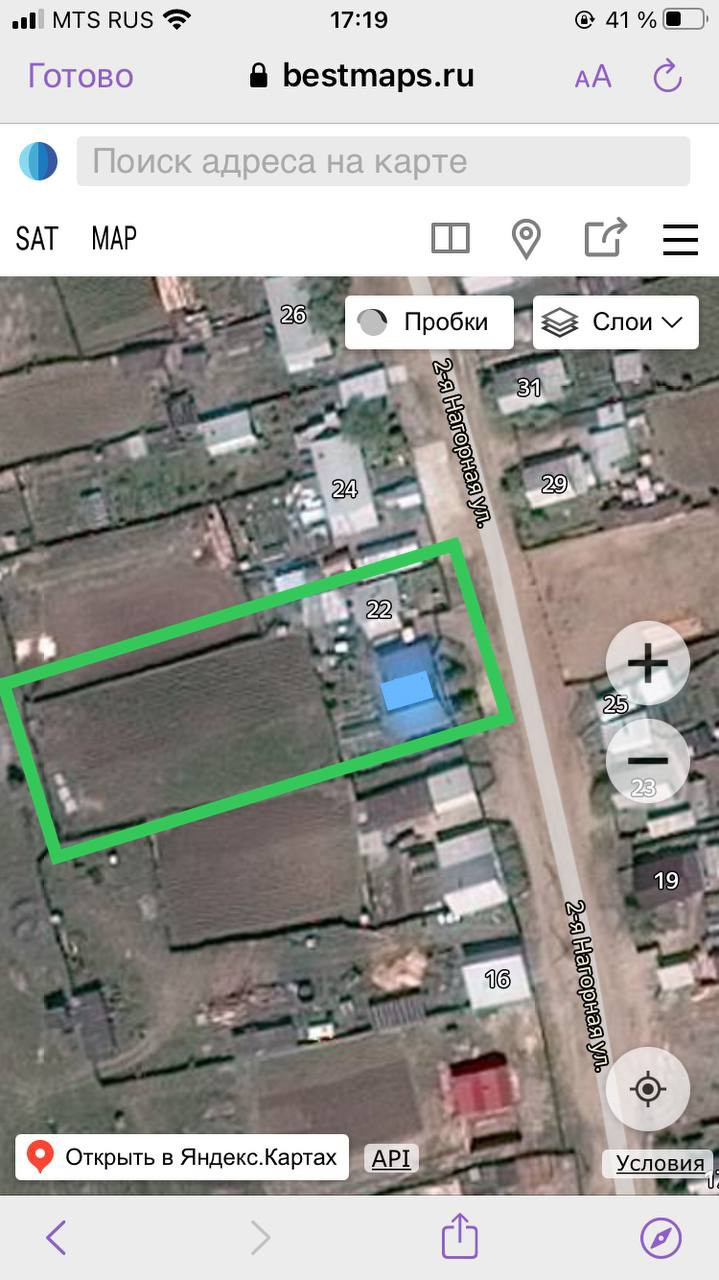This screenshot has height=1280, width=719.
Task: Tap Готово to close the browser view
Action: pyautogui.click(x=80, y=76)
